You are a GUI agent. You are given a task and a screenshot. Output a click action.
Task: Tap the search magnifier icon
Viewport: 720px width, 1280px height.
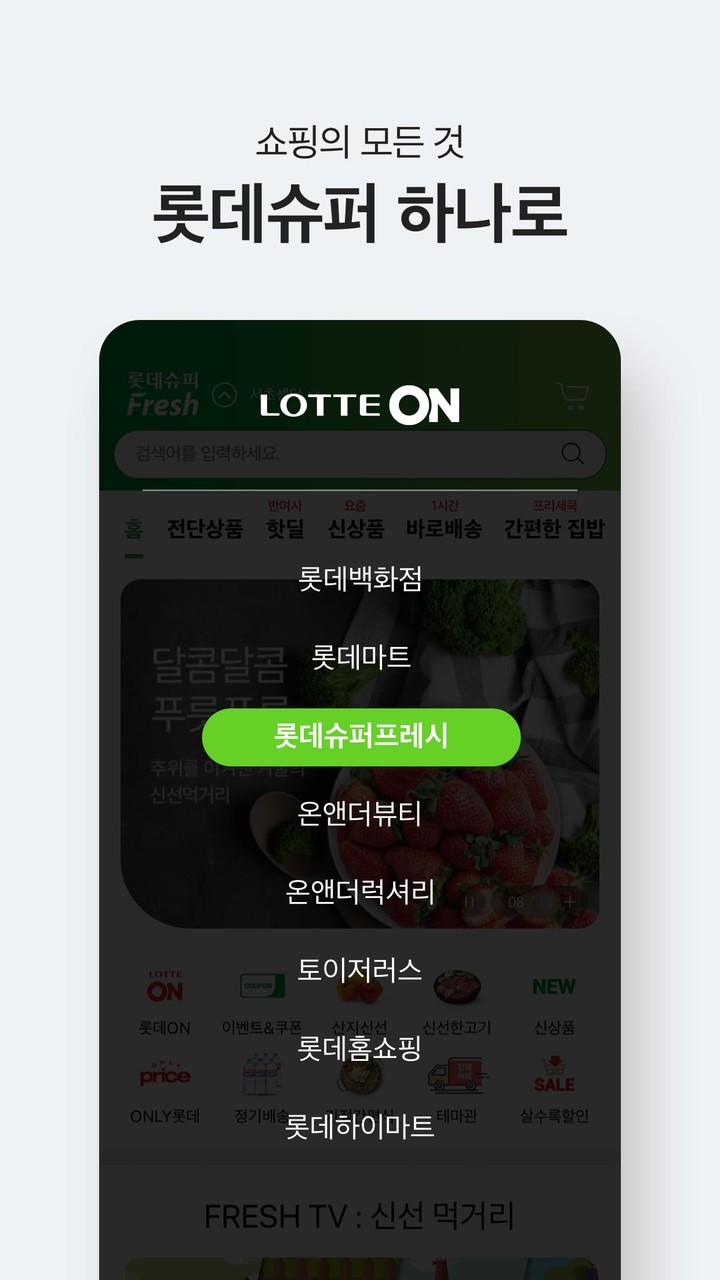[x=573, y=453]
